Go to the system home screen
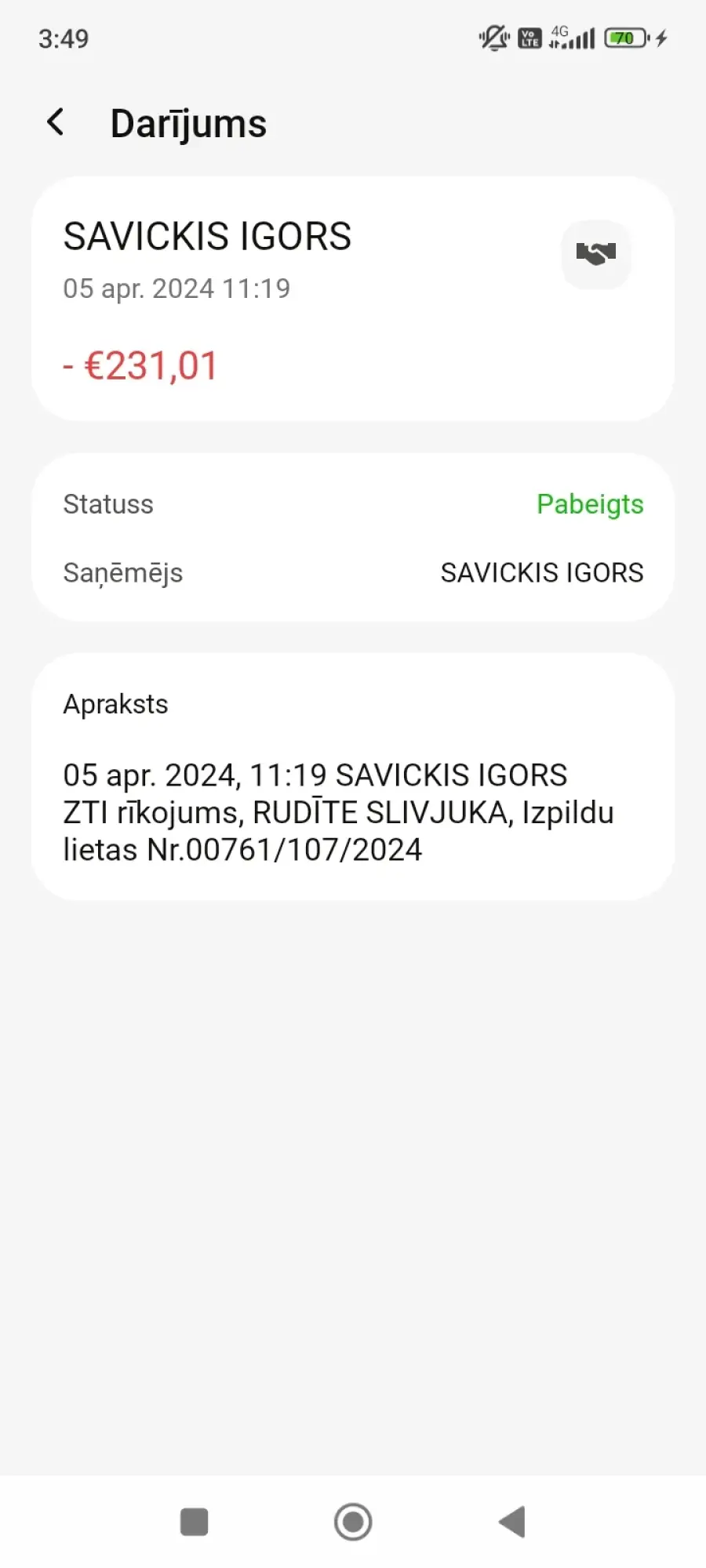Viewport: 706px width, 1568px height. click(353, 1522)
